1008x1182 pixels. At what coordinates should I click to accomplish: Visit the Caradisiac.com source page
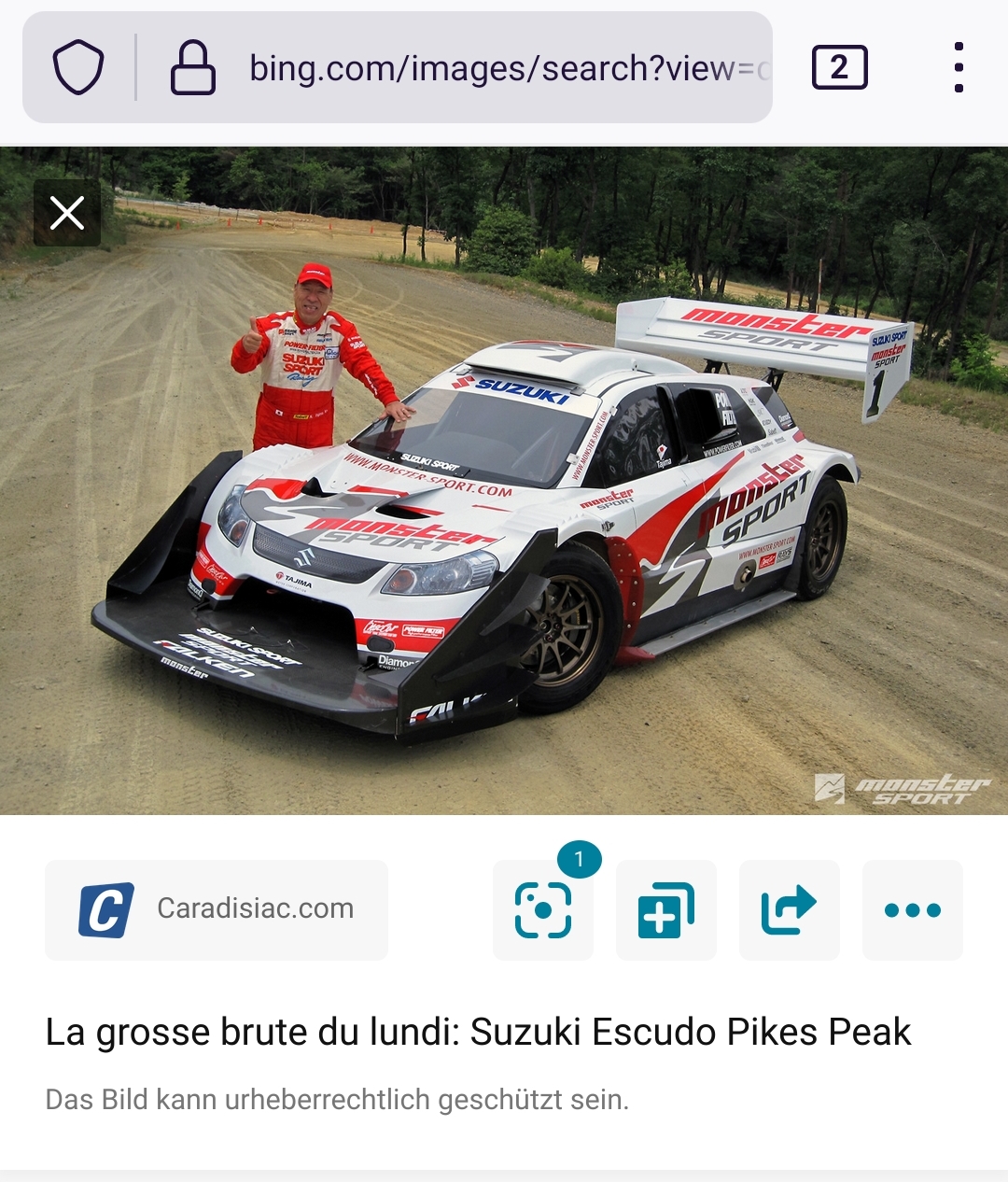pos(217,909)
